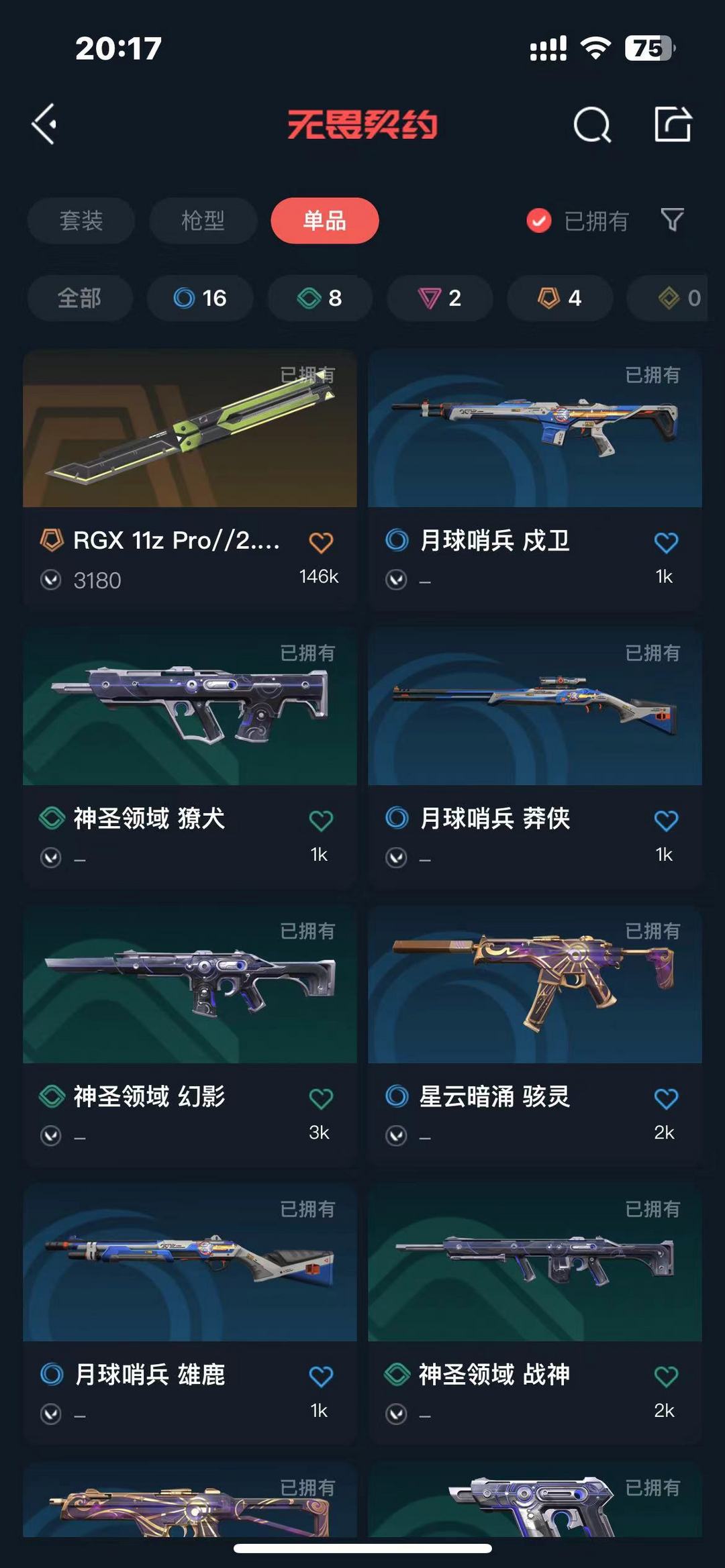Filter by green tier chip showing 8
This screenshot has height=1568, width=725.
320,298
